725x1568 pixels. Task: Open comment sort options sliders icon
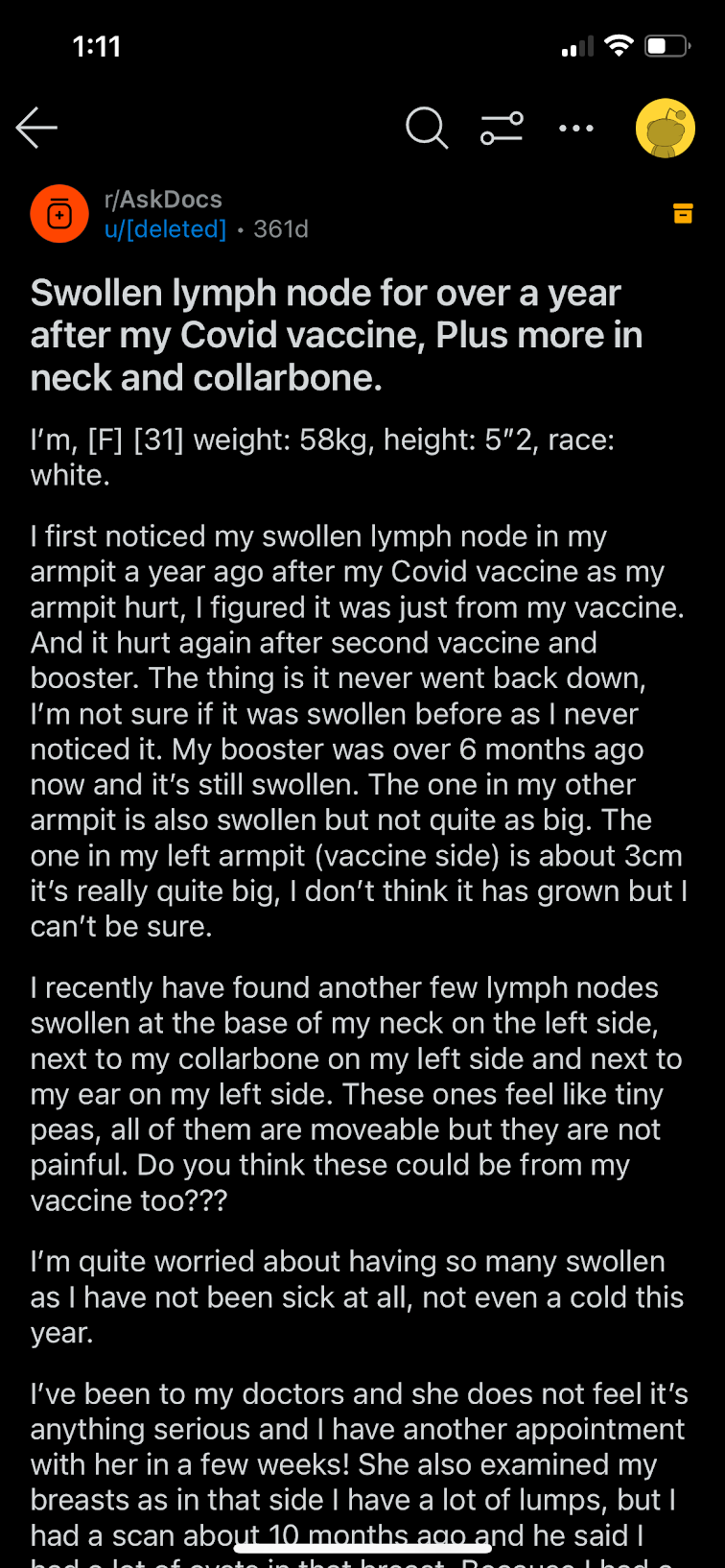click(x=502, y=128)
